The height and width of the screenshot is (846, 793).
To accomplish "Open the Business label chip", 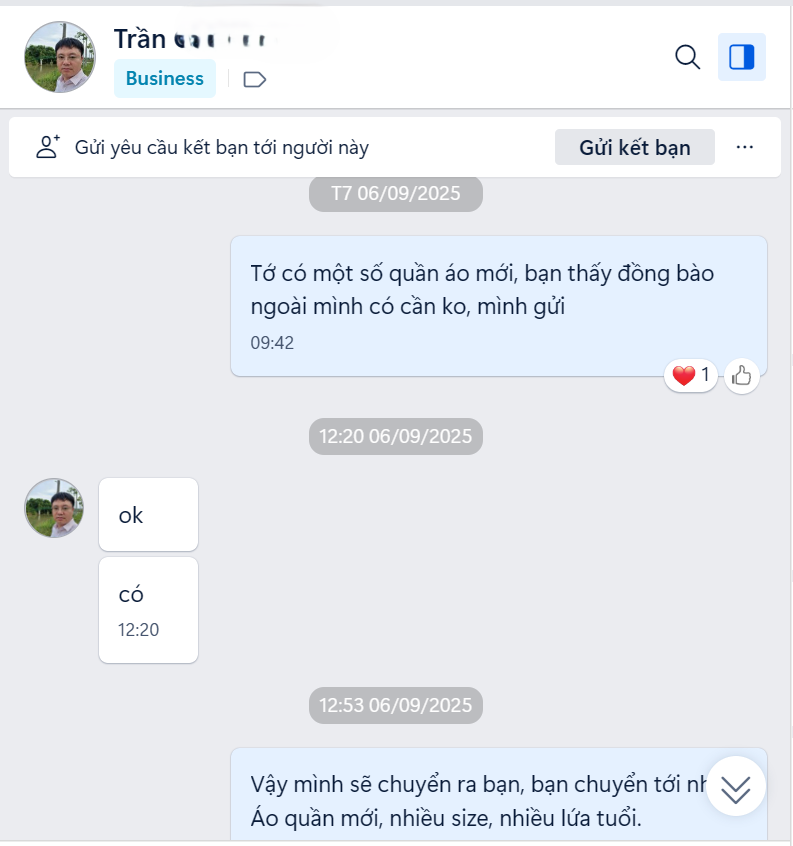I will (165, 79).
